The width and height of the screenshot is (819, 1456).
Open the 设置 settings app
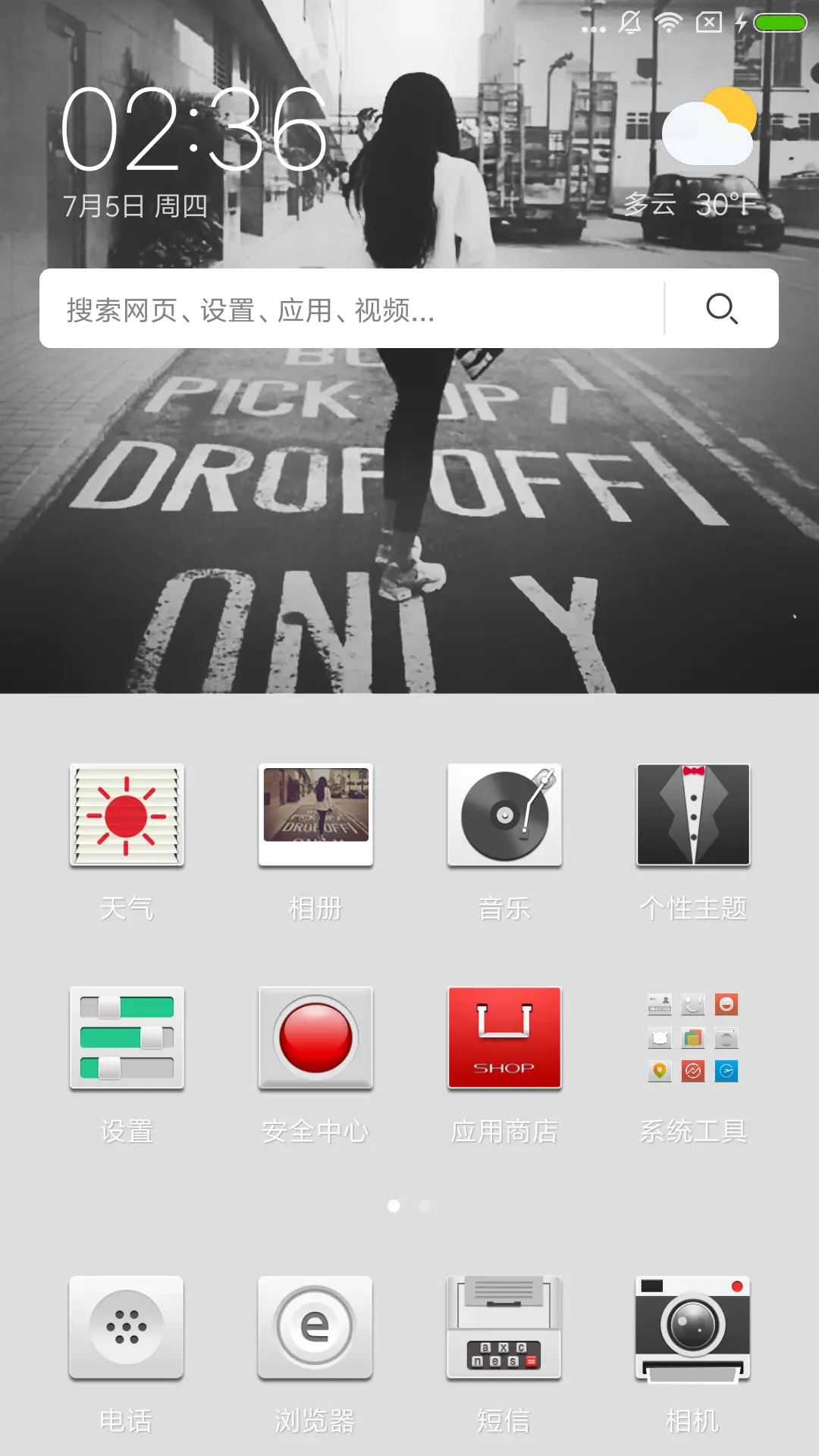[x=126, y=1039]
